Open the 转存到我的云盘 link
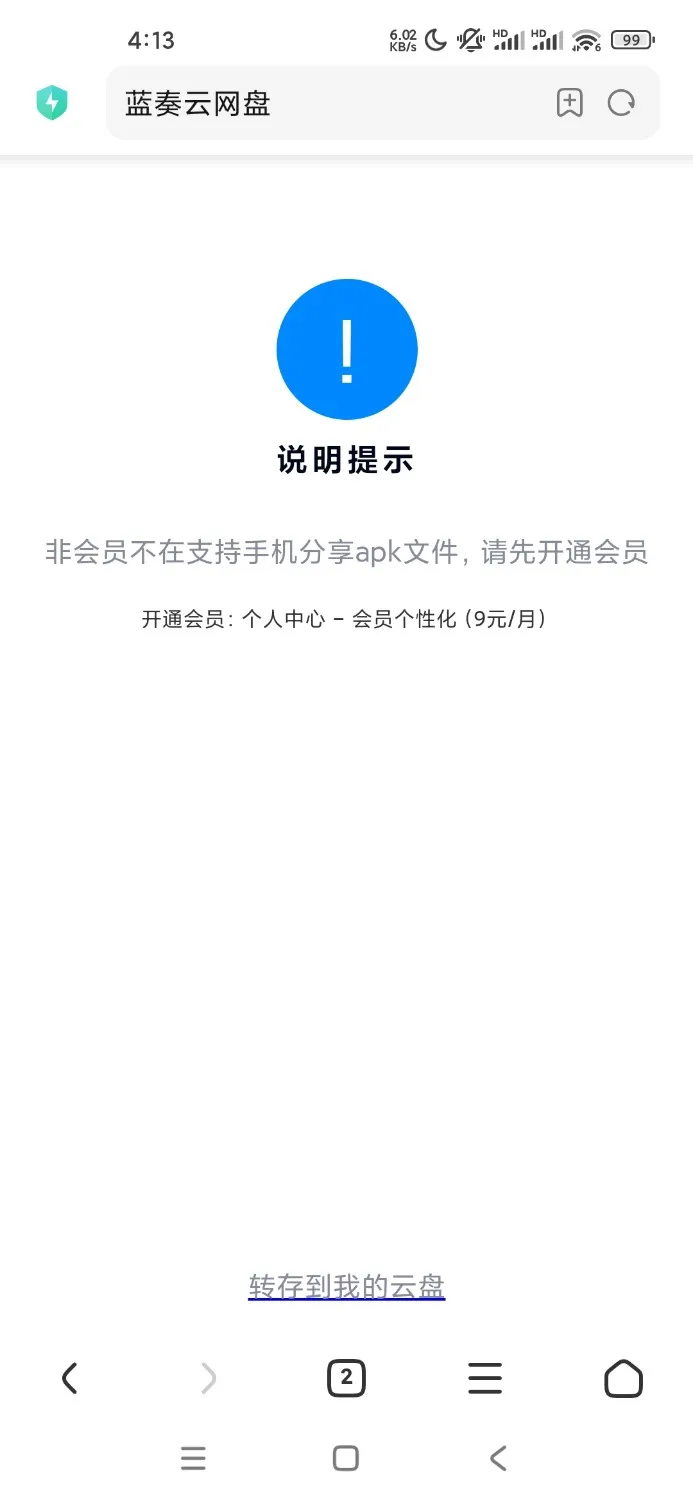The width and height of the screenshot is (693, 1500). point(346,1286)
